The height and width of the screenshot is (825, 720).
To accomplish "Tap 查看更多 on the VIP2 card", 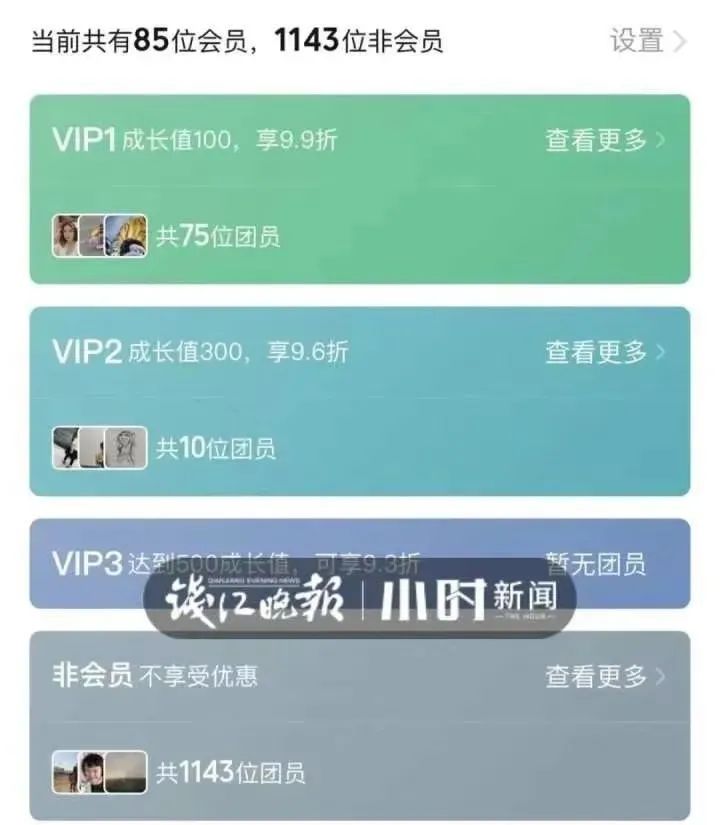I will coord(604,352).
